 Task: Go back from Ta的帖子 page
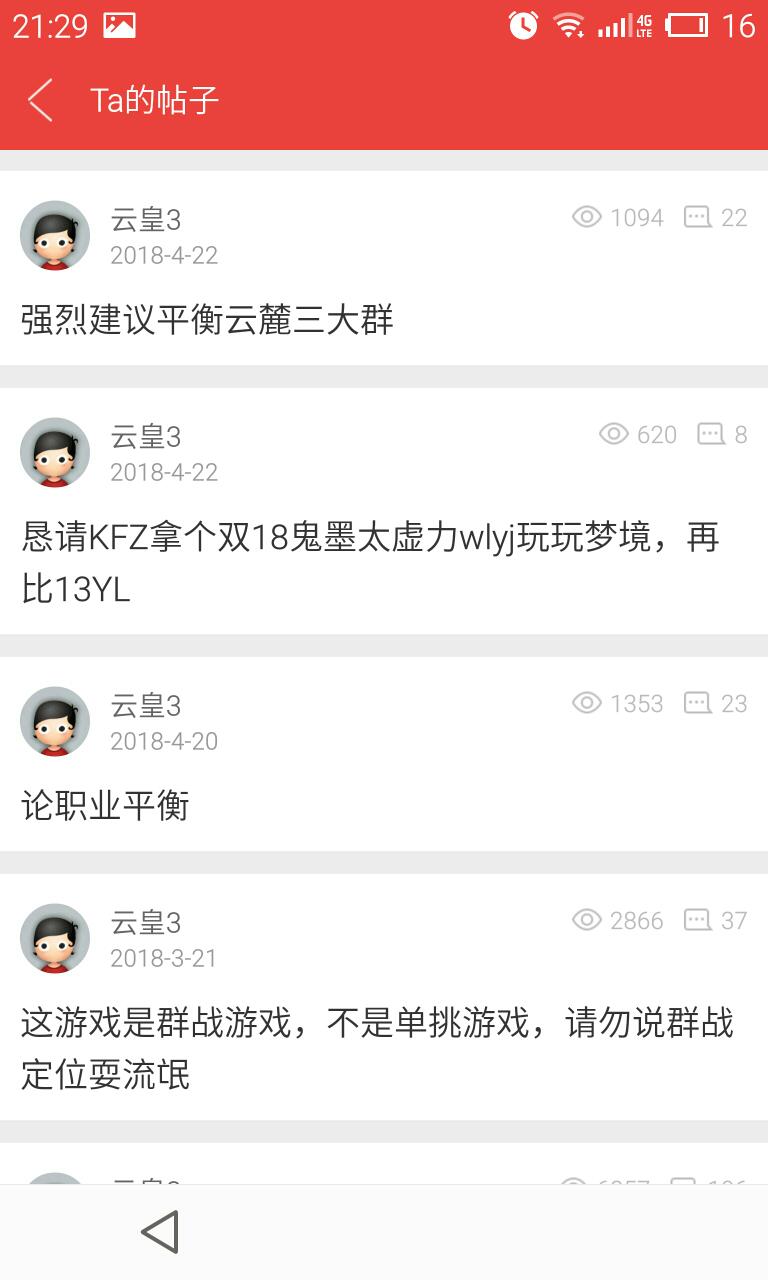tap(40, 100)
